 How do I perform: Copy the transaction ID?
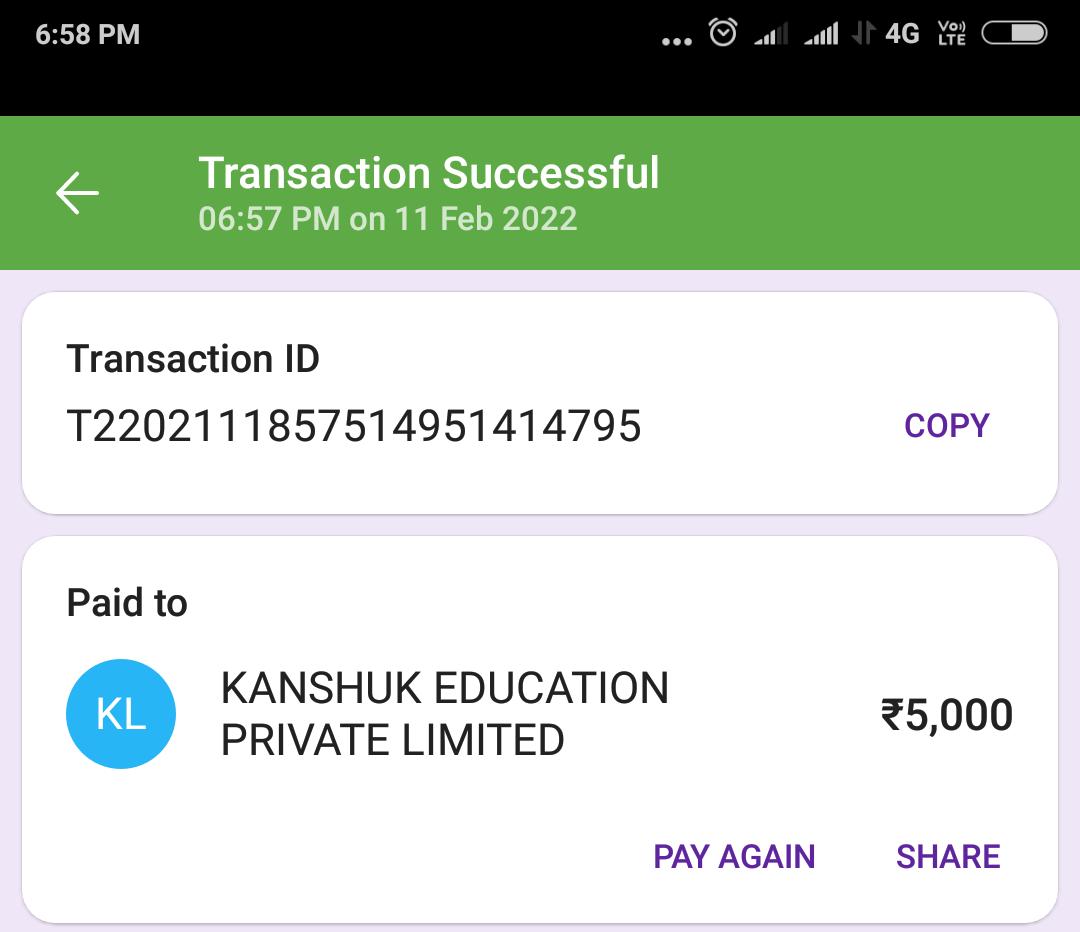point(946,426)
